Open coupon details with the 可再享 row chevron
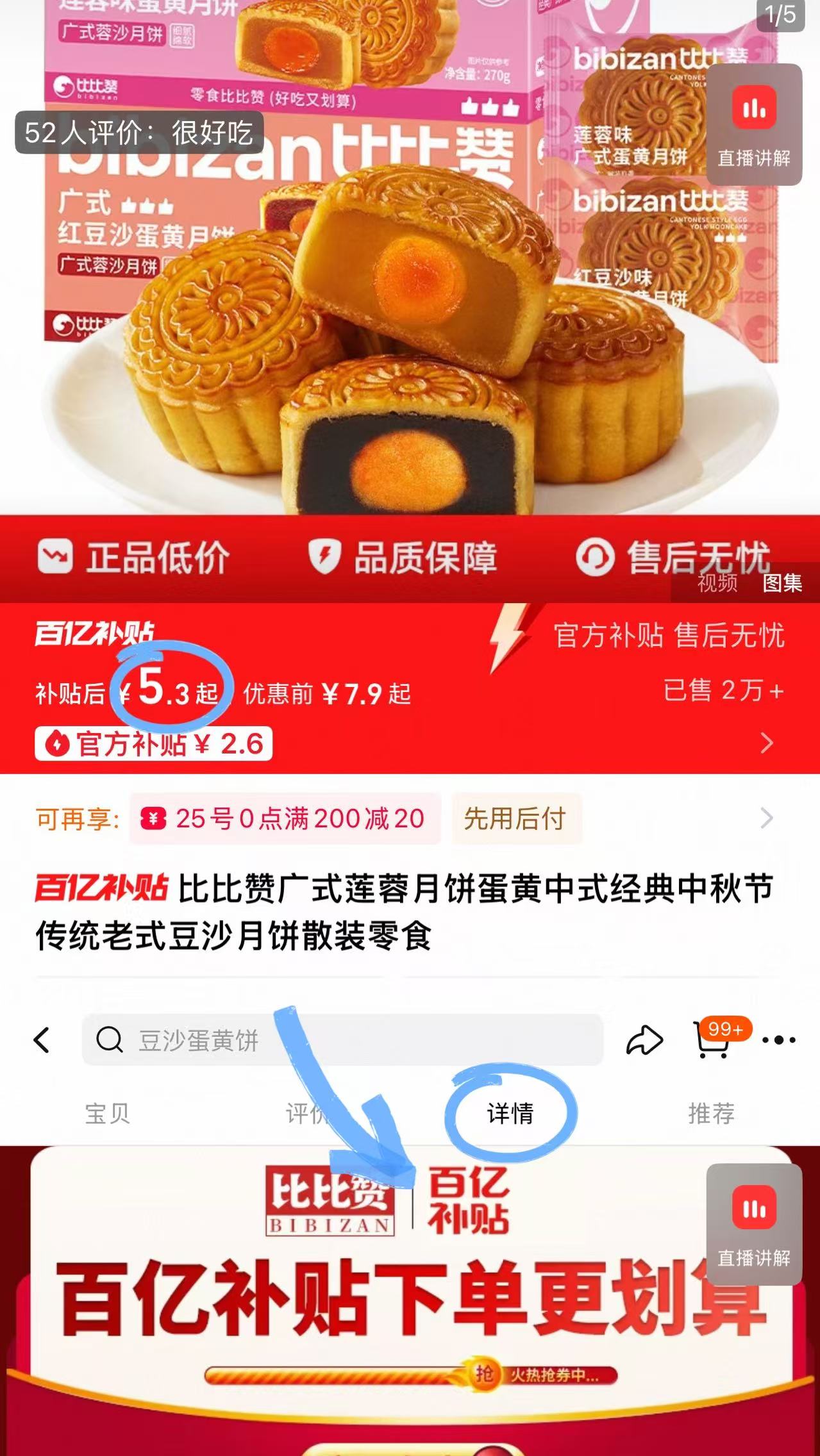820x1456 pixels. pos(766,819)
